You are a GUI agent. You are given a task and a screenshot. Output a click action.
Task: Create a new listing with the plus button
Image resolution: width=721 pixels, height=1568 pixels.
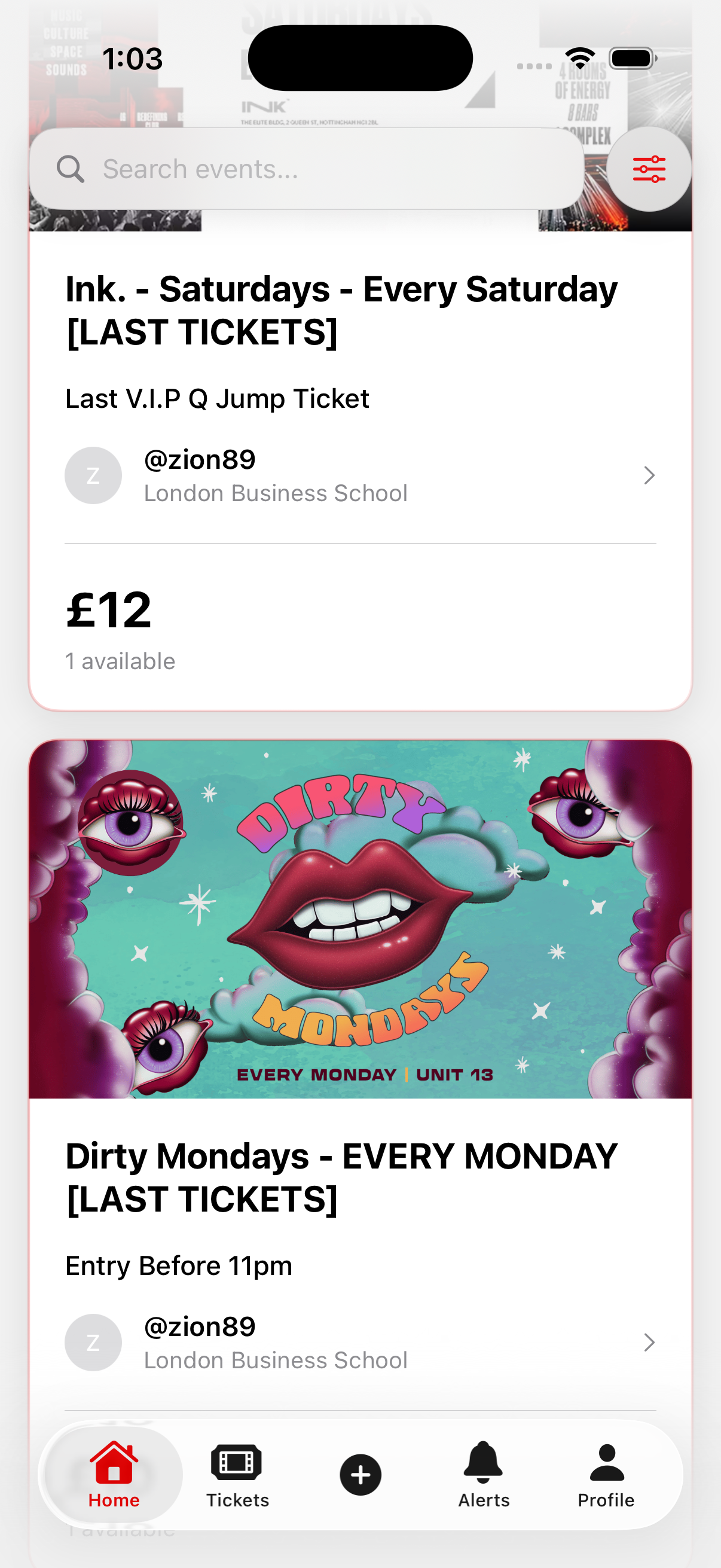tap(360, 1474)
